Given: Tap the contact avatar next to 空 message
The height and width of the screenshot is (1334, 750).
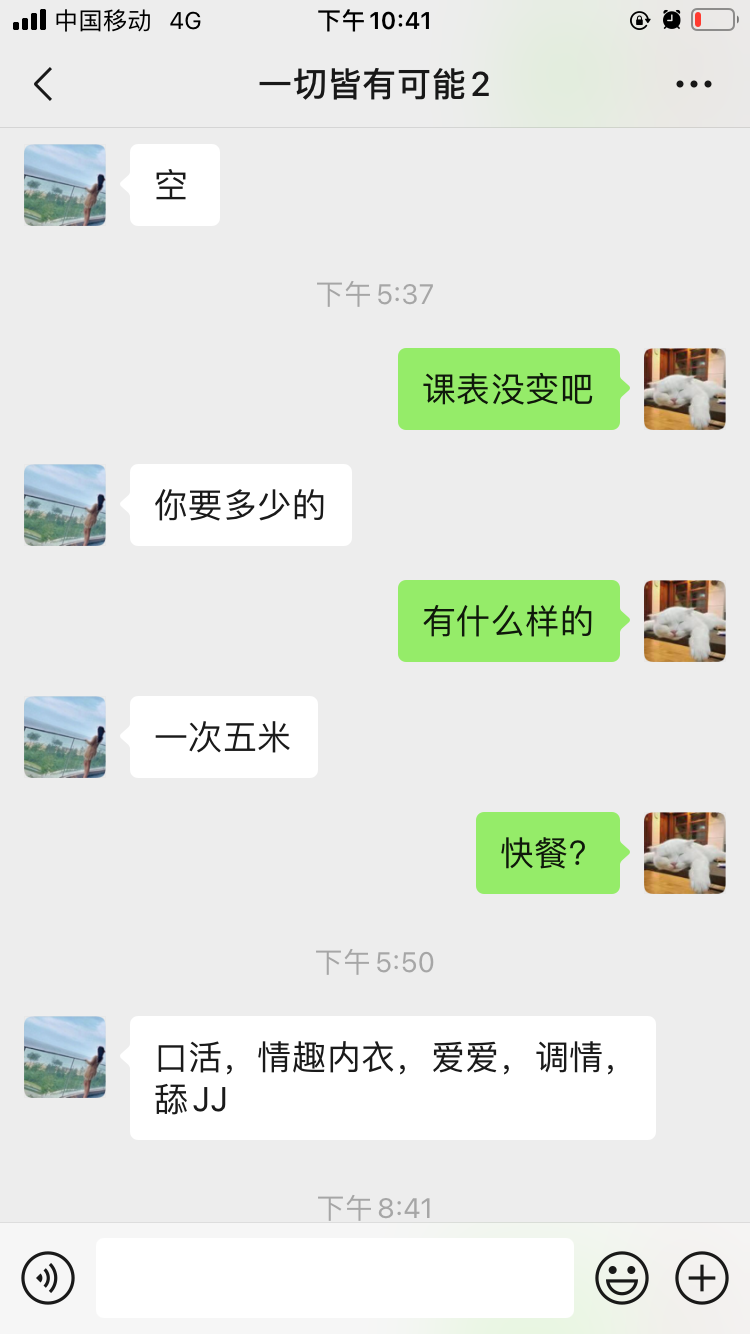Looking at the screenshot, I should (x=64, y=185).
